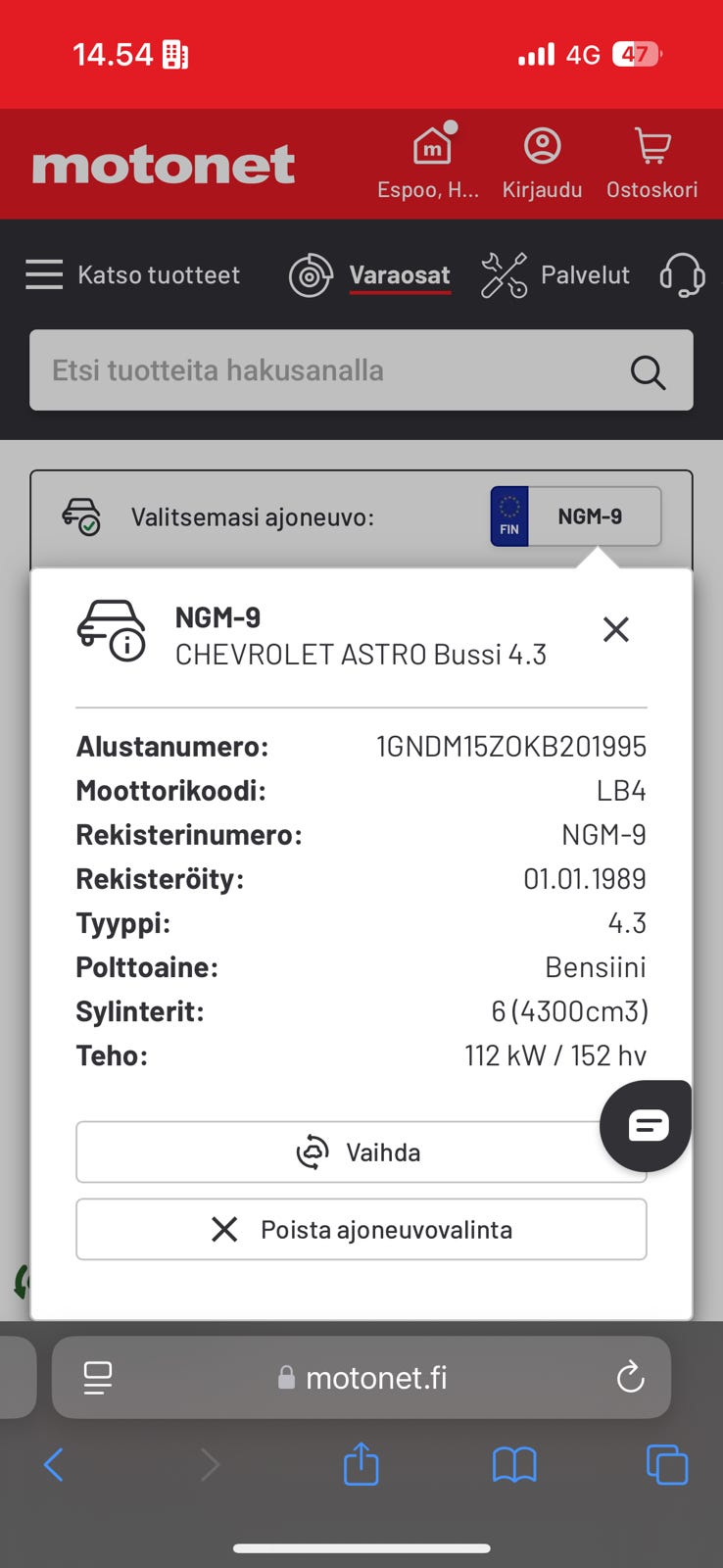
Task: Select the Espoo store location
Action: click(429, 164)
